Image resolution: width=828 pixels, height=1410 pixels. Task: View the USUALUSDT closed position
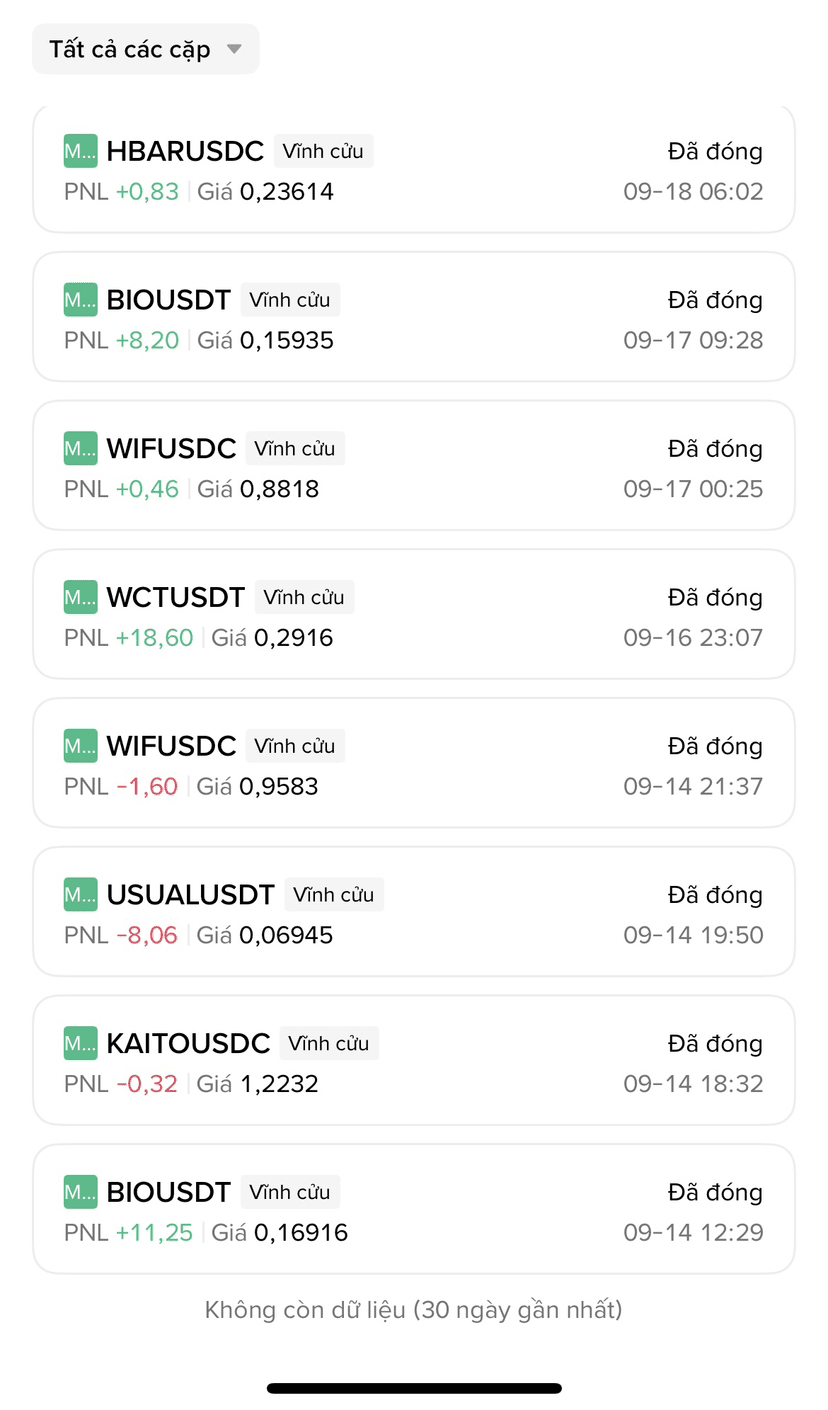coord(413,913)
